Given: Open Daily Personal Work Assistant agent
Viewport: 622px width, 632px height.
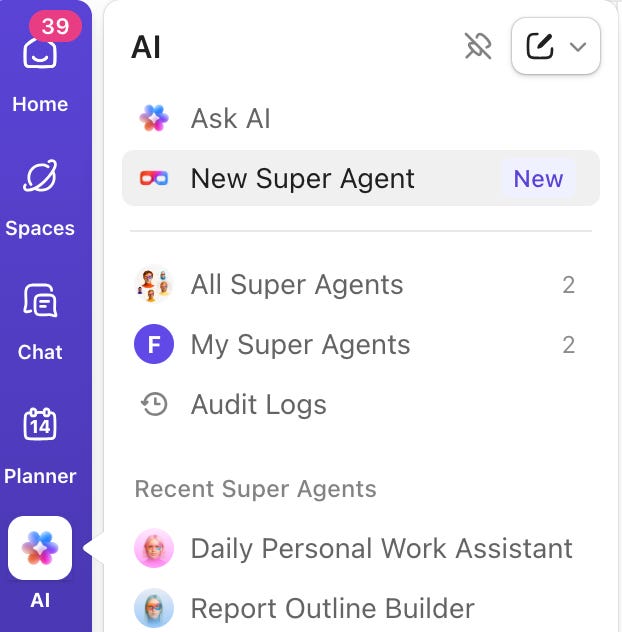Looking at the screenshot, I should [381, 549].
